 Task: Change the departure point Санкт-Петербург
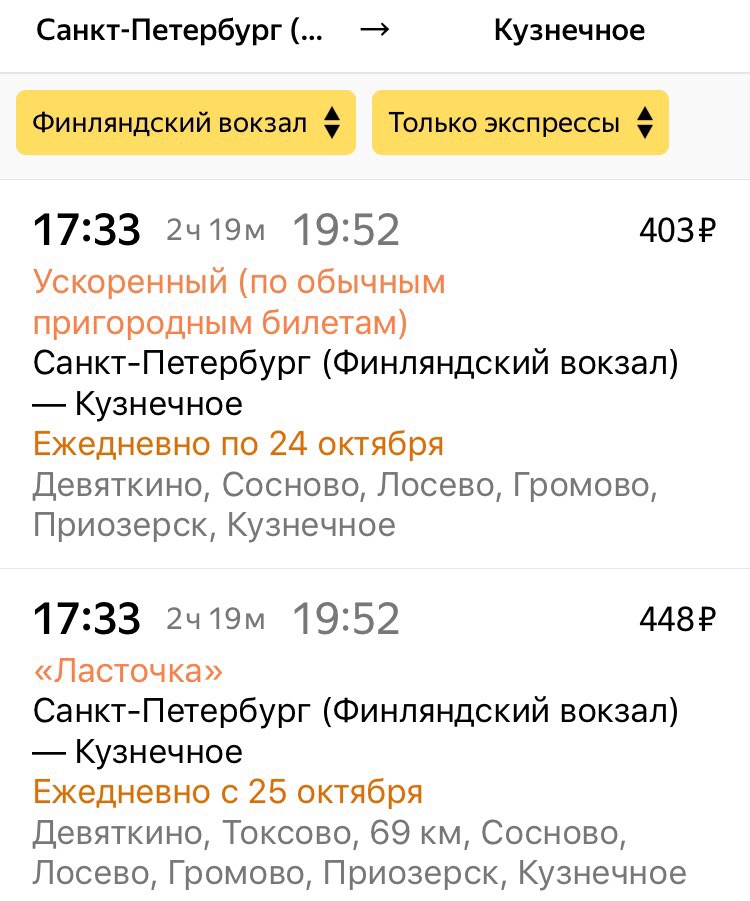pos(180,31)
